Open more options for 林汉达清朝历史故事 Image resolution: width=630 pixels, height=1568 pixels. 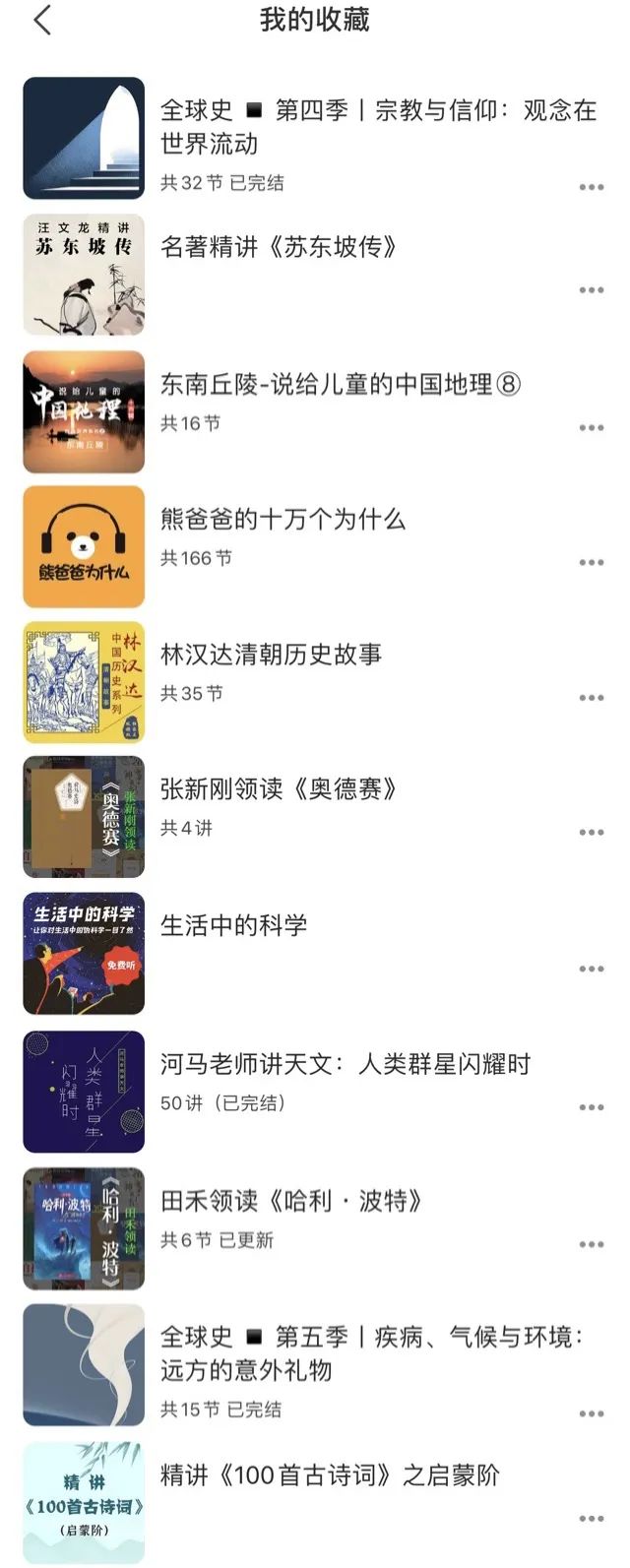pyautogui.click(x=591, y=698)
